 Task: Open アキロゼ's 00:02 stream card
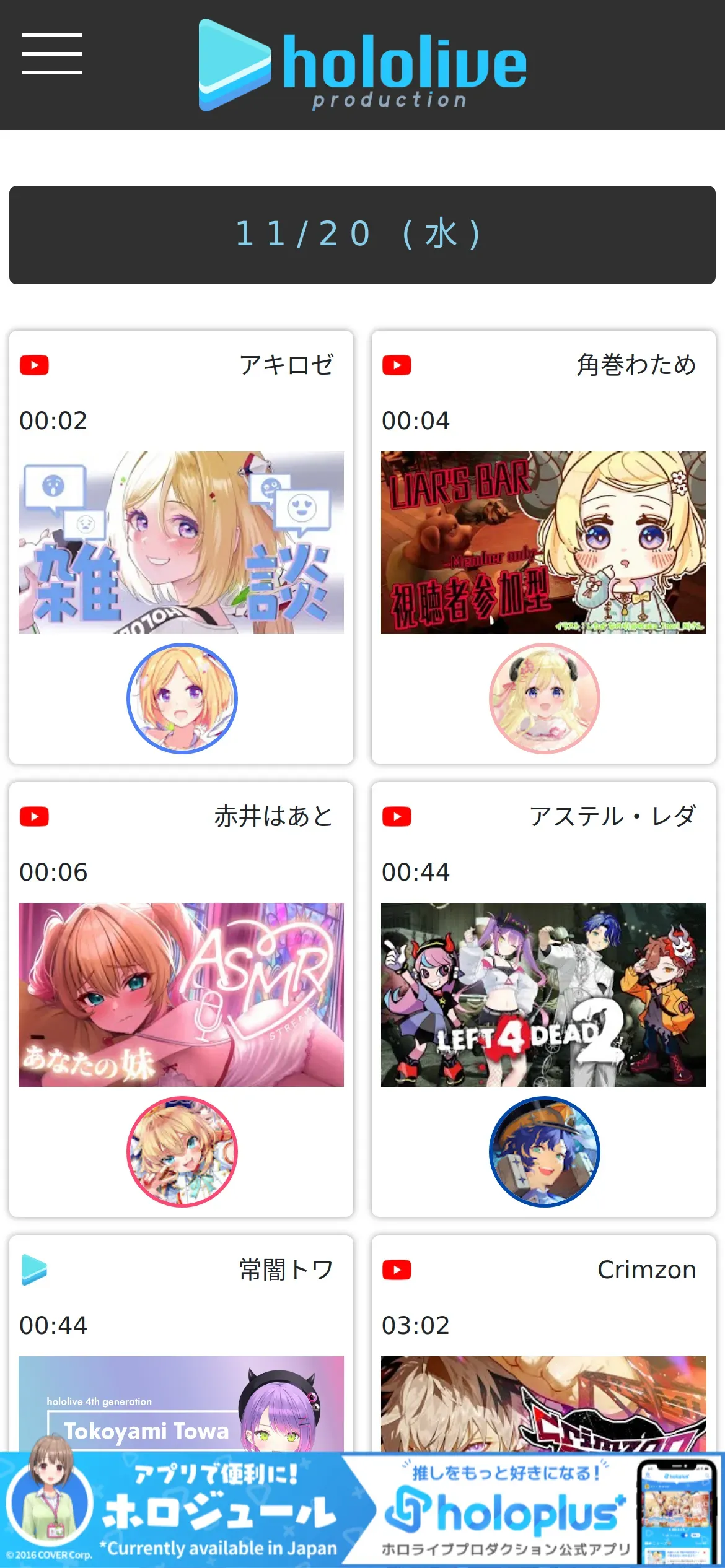[x=181, y=542]
